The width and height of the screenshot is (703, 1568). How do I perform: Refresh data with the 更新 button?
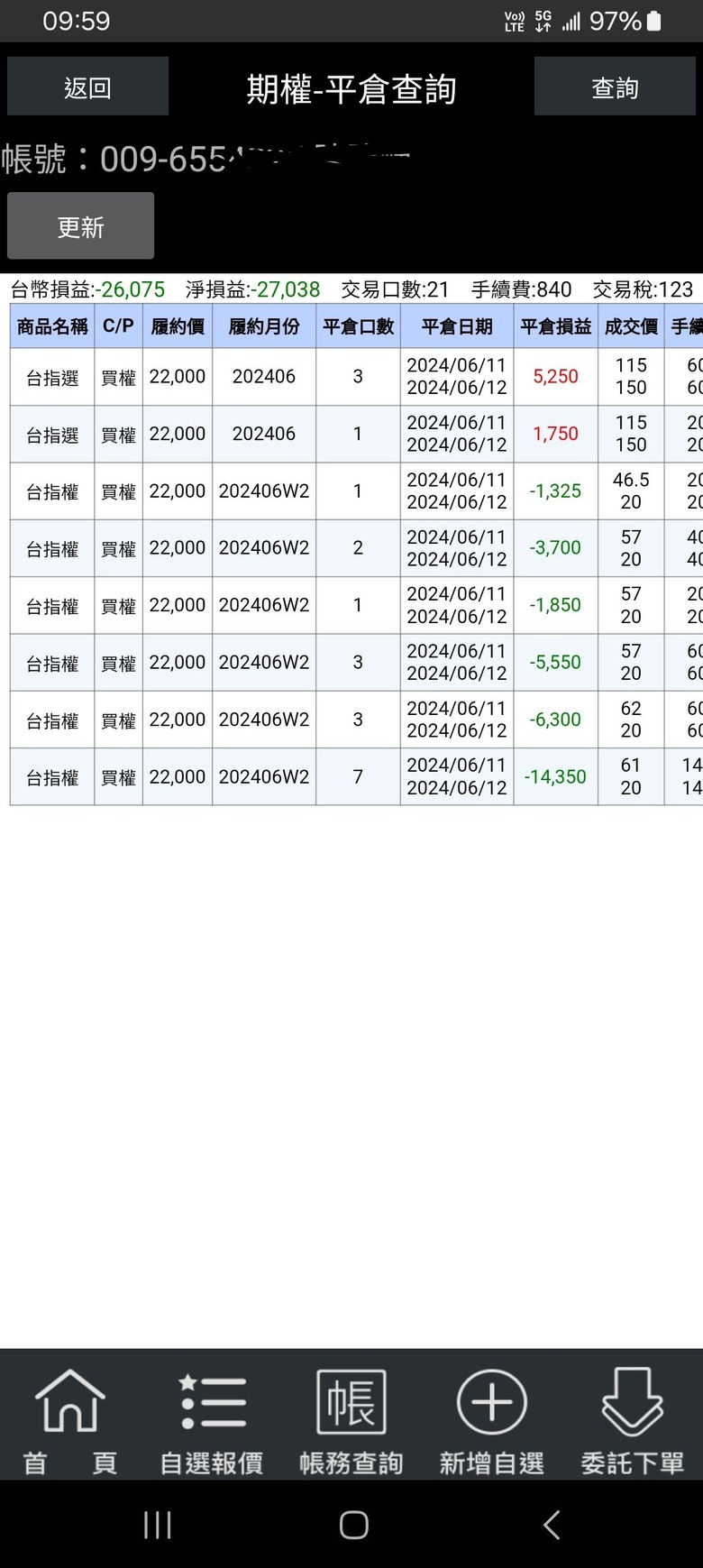pyautogui.click(x=81, y=226)
